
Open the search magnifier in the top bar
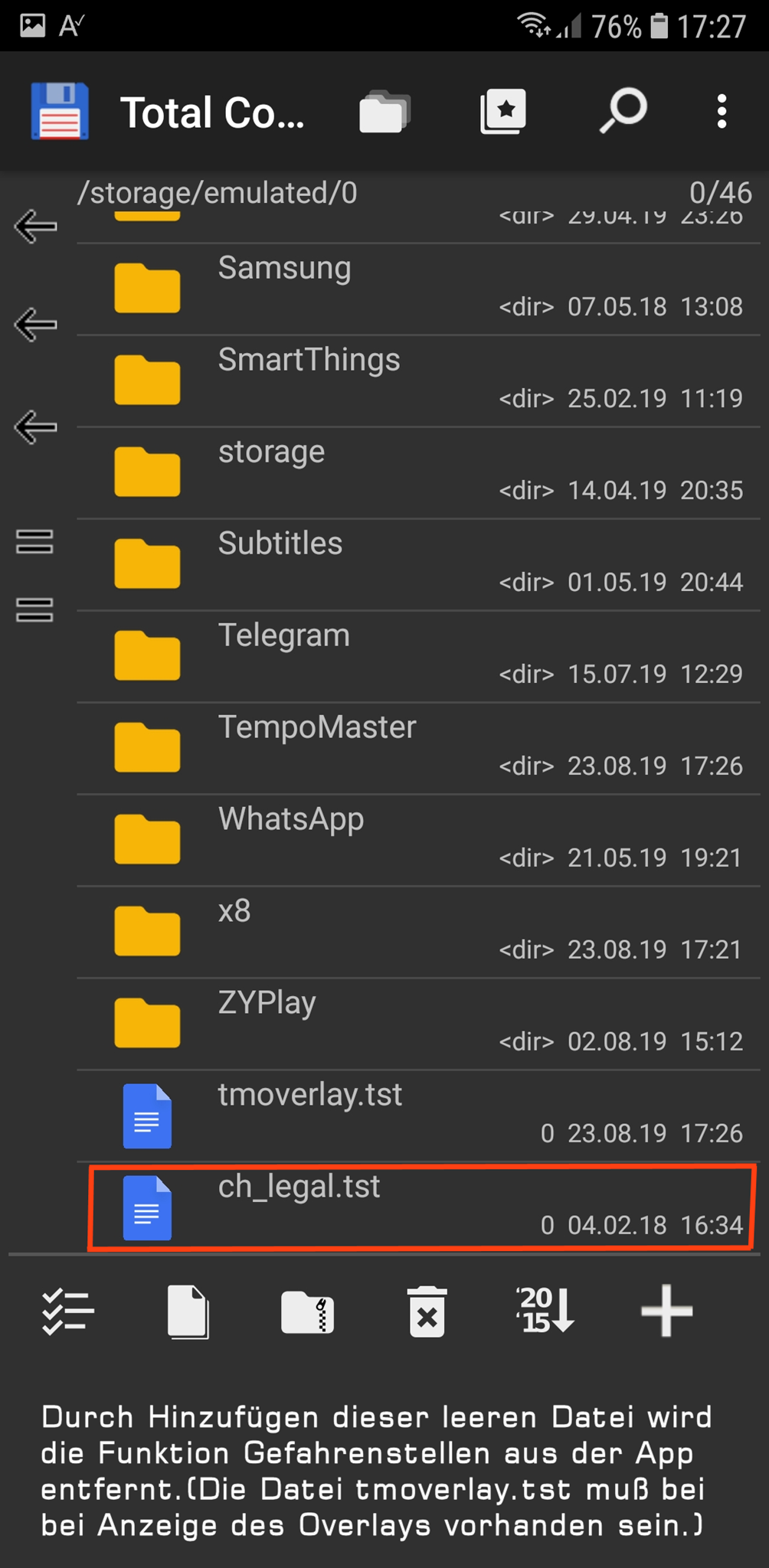pos(623,112)
